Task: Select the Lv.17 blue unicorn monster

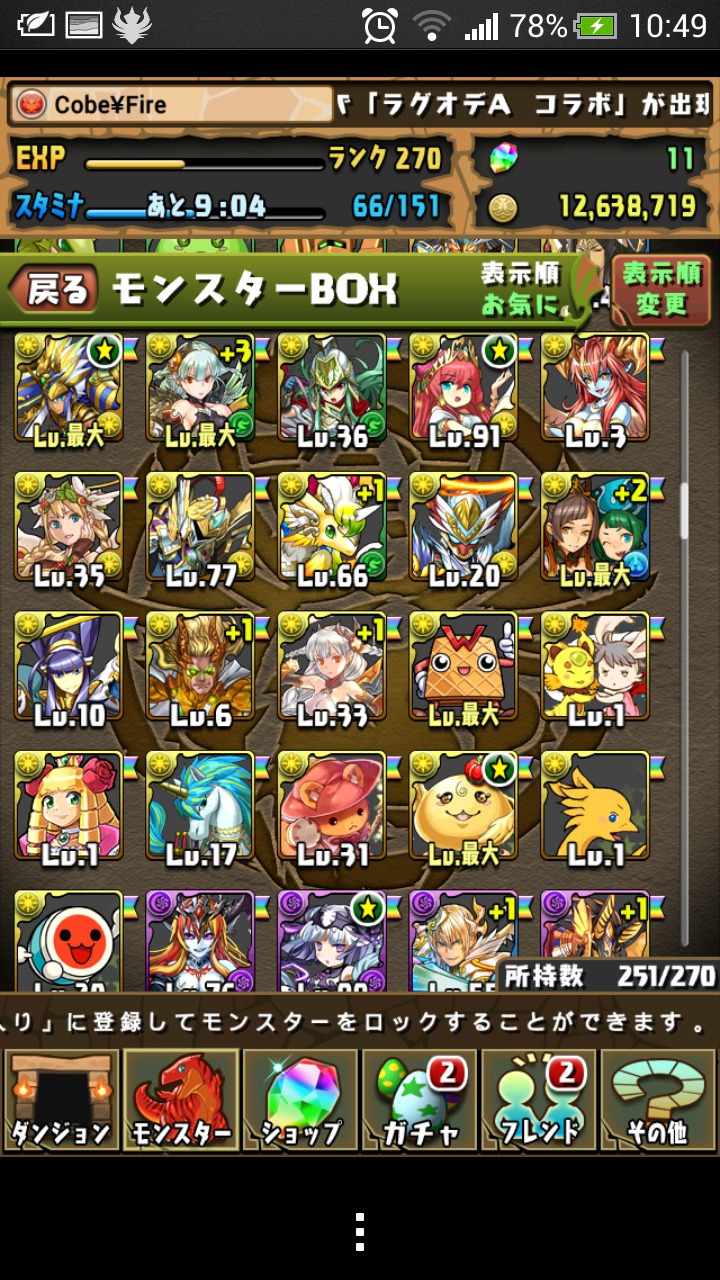Action: (200, 806)
